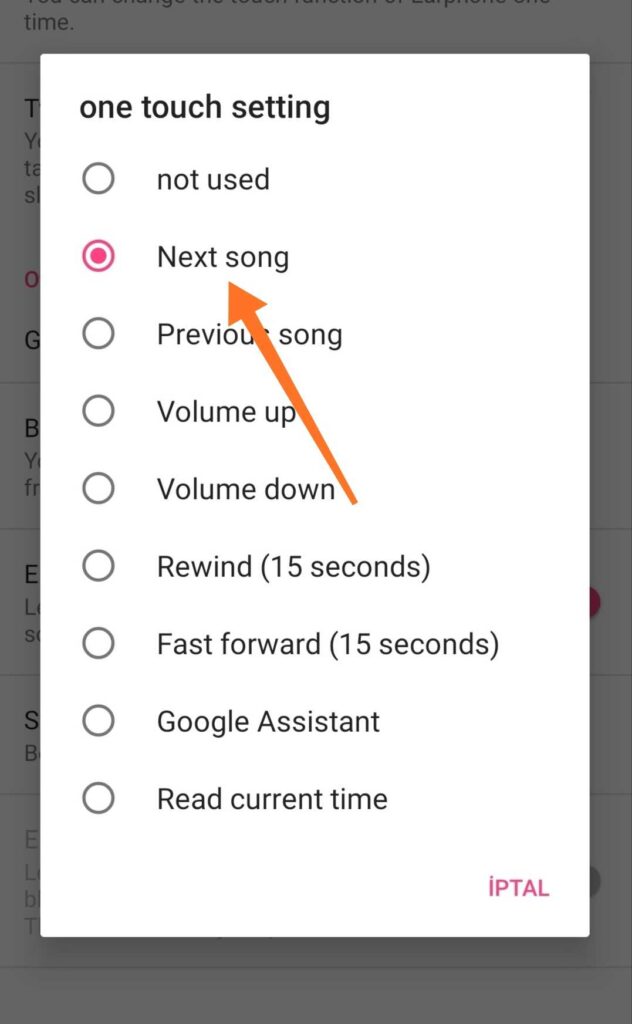Select Previous song option

click(98, 334)
